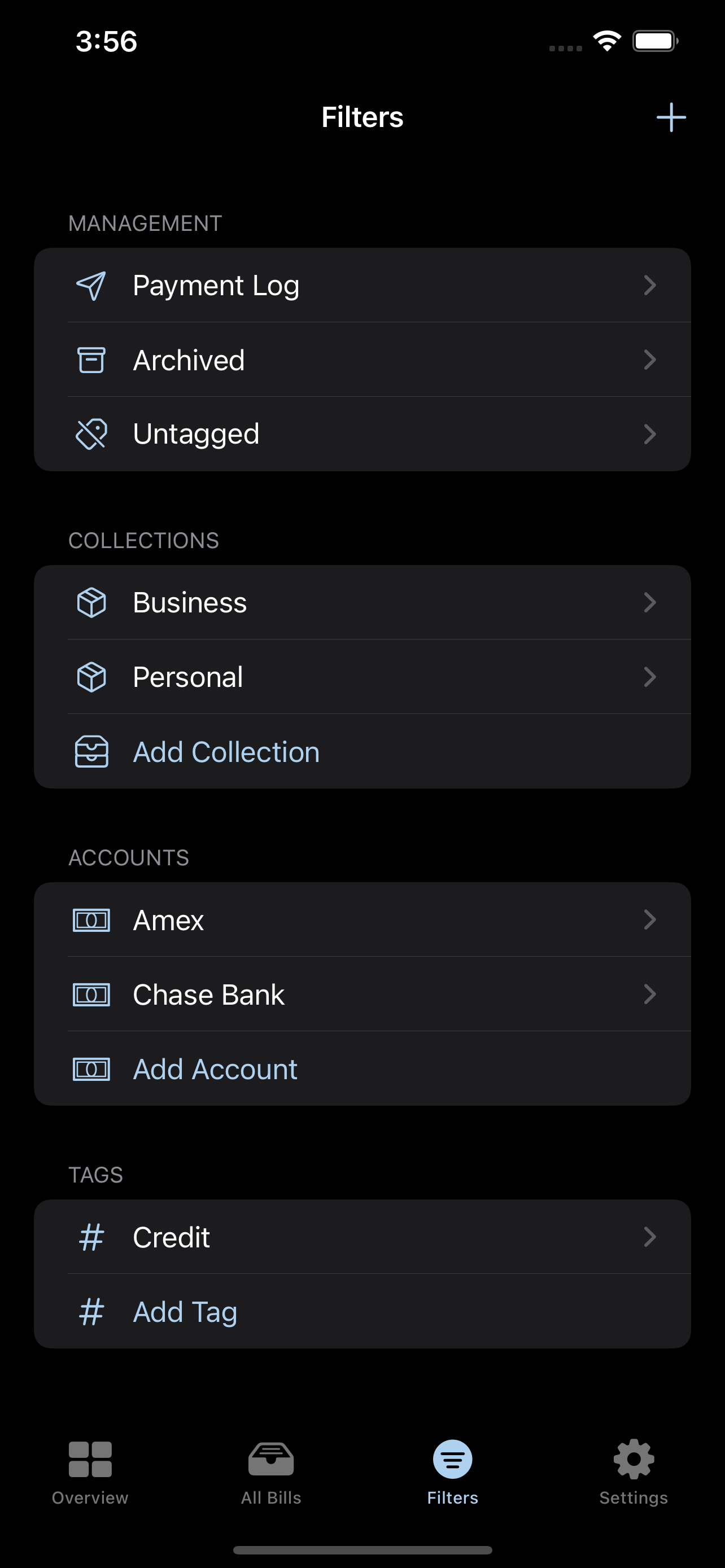Open the Credit tag
Image resolution: width=725 pixels, height=1568 pixels.
click(361, 1237)
